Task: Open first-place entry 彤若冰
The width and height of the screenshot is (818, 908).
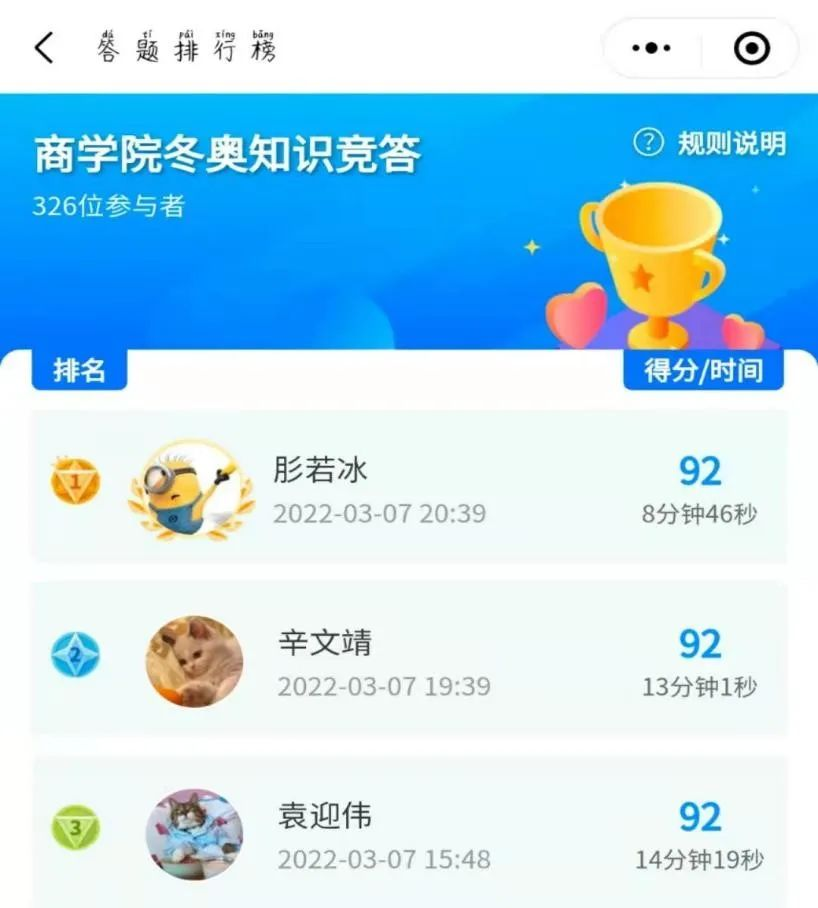Action: click(x=409, y=487)
